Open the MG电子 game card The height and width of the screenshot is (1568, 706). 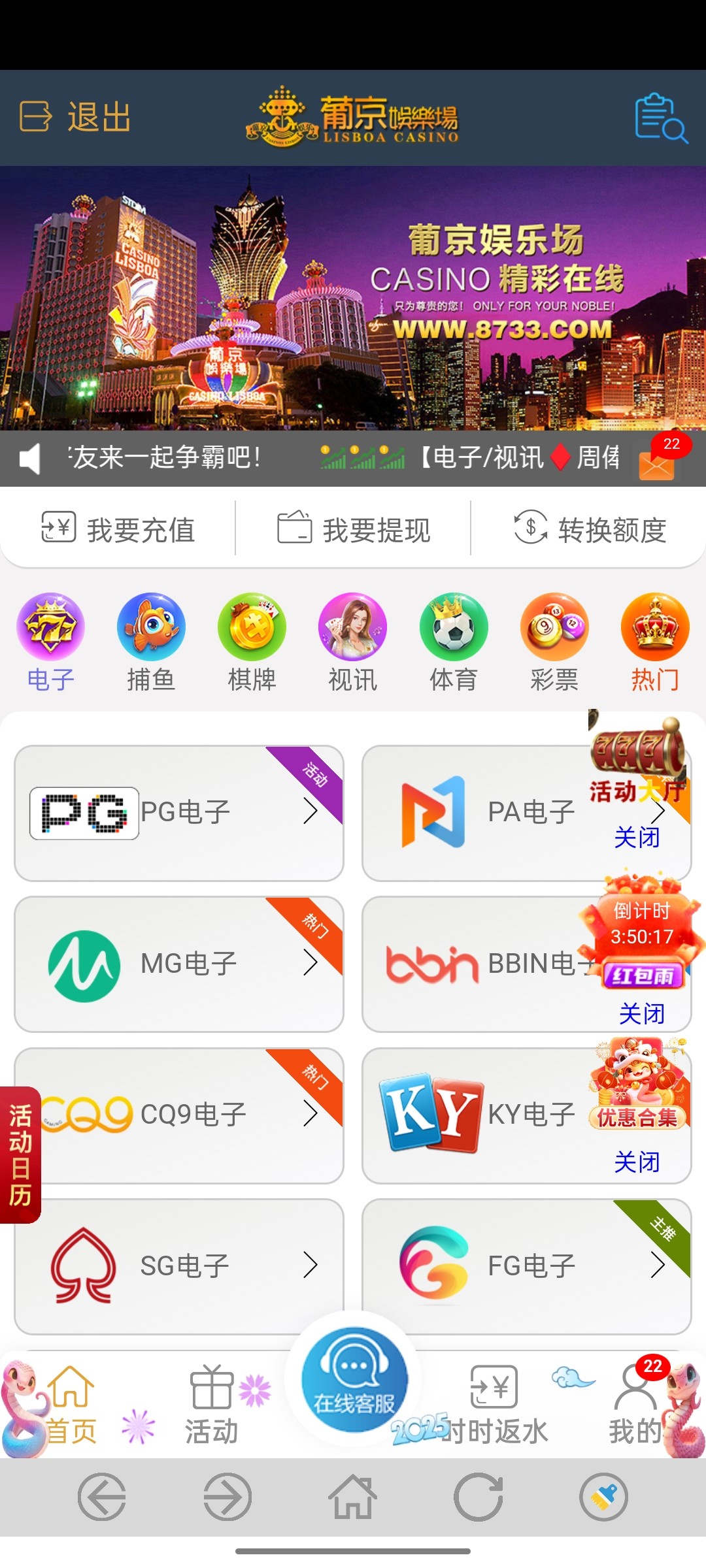click(178, 964)
